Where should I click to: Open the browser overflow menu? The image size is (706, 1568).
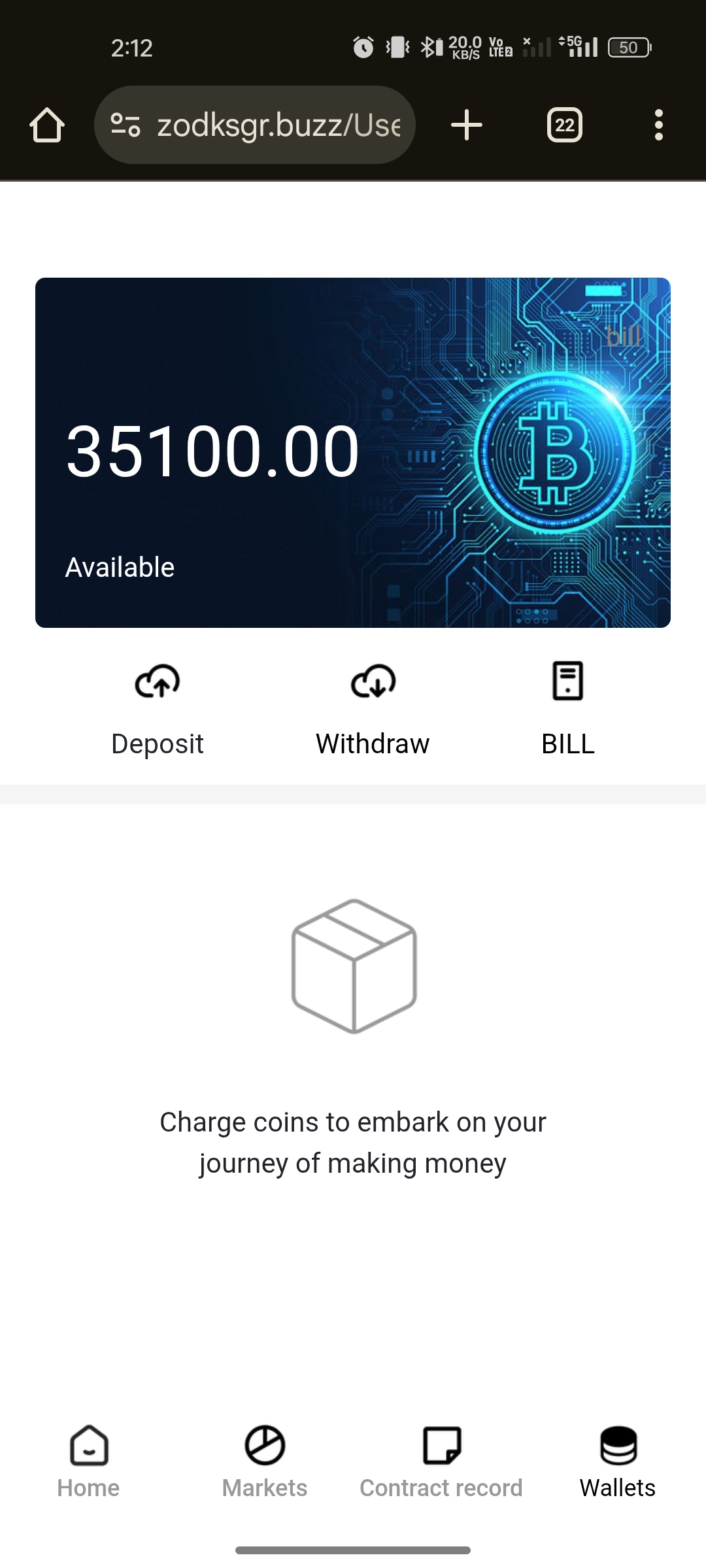click(x=658, y=125)
